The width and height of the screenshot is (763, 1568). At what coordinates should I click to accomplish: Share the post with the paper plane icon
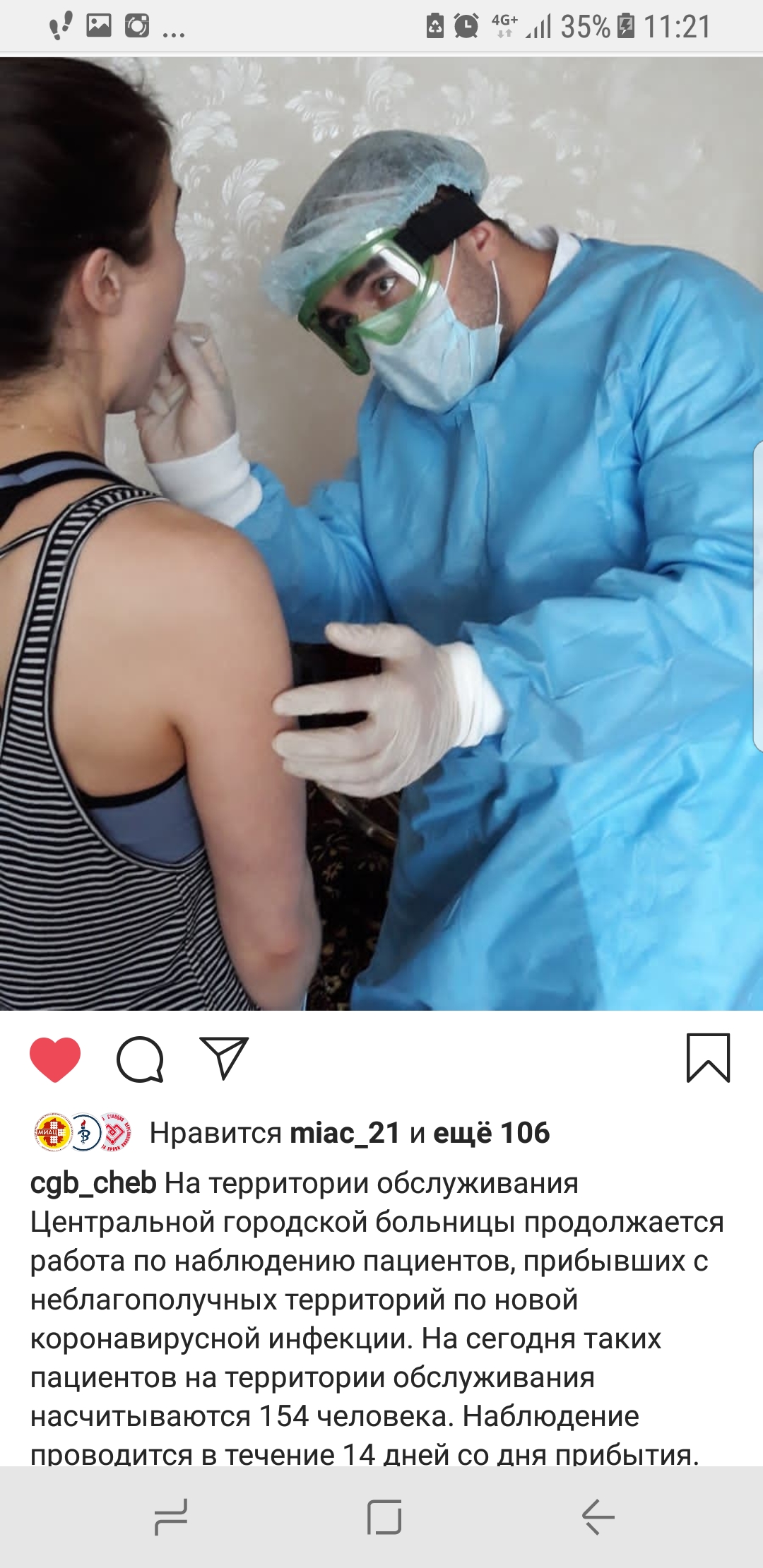[x=224, y=1057]
